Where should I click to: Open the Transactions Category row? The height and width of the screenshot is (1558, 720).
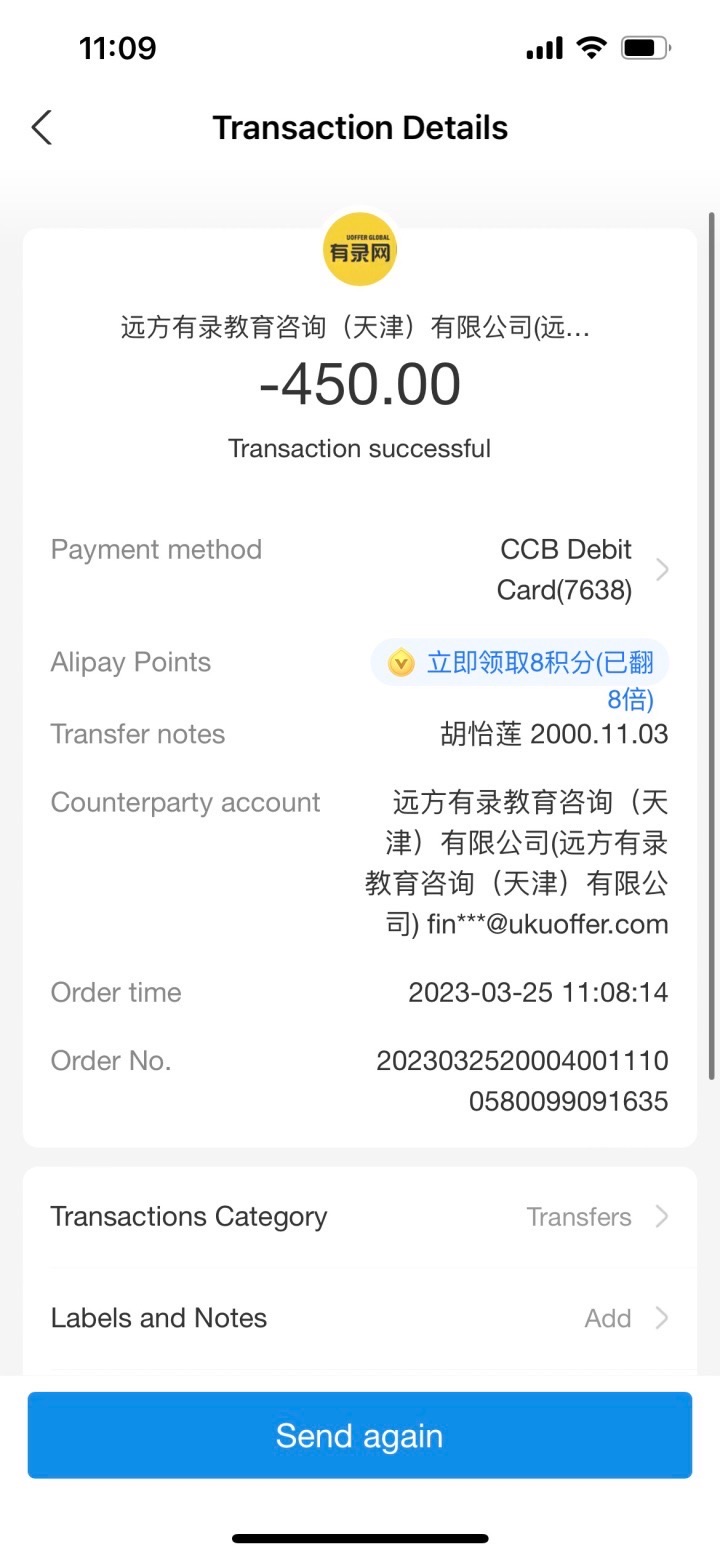pos(360,1217)
